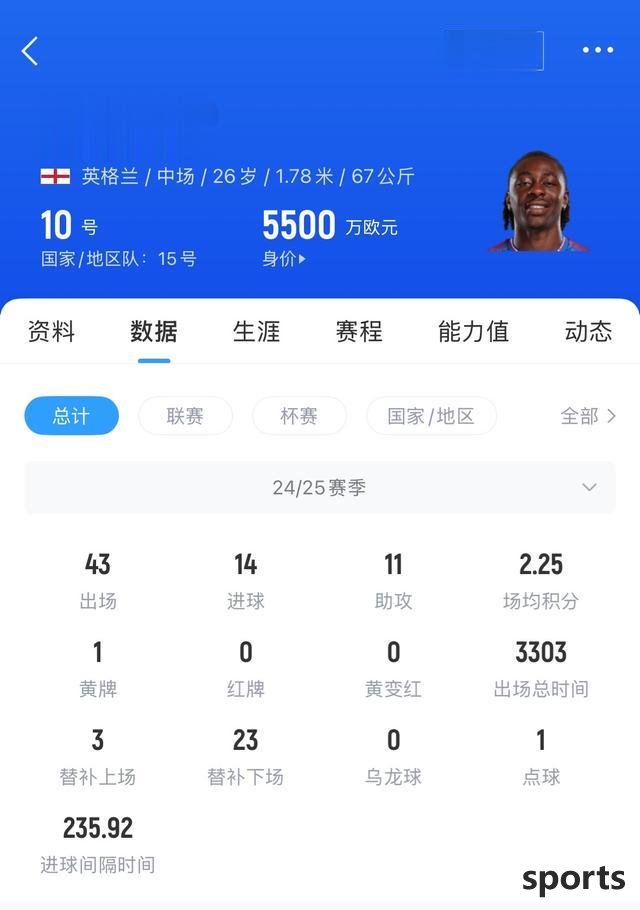Select the 总计 filter chip
Screen dimensions: 640x910
[71, 416]
